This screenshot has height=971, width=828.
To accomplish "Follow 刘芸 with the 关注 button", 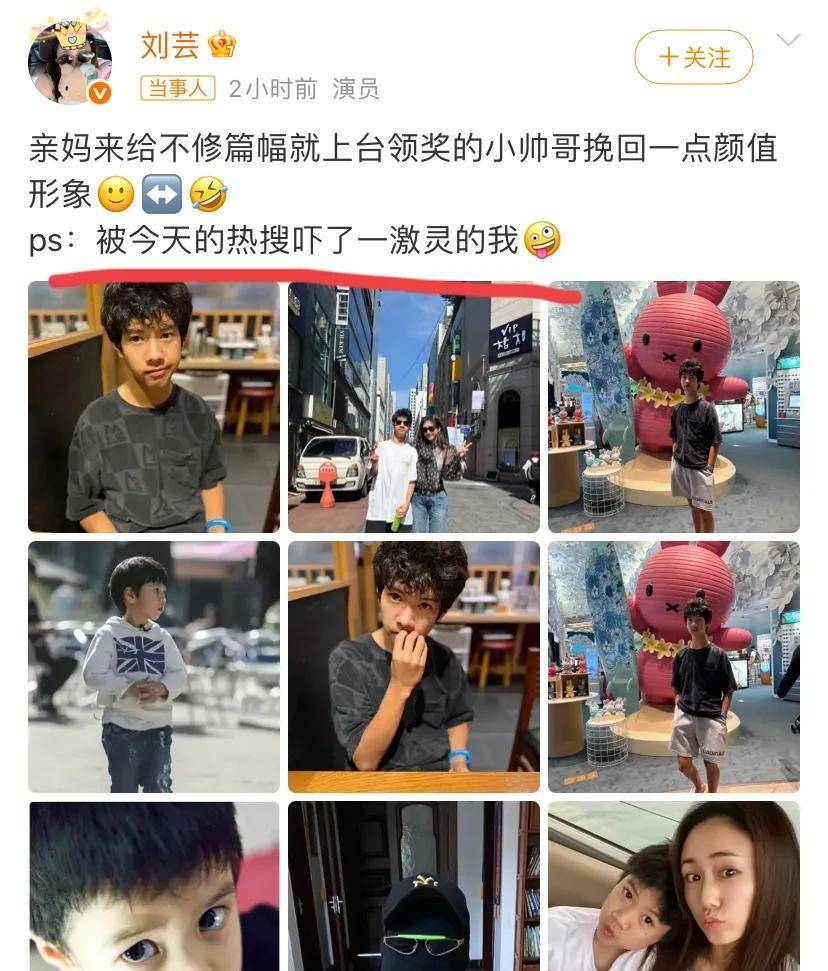I will pyautogui.click(x=693, y=58).
